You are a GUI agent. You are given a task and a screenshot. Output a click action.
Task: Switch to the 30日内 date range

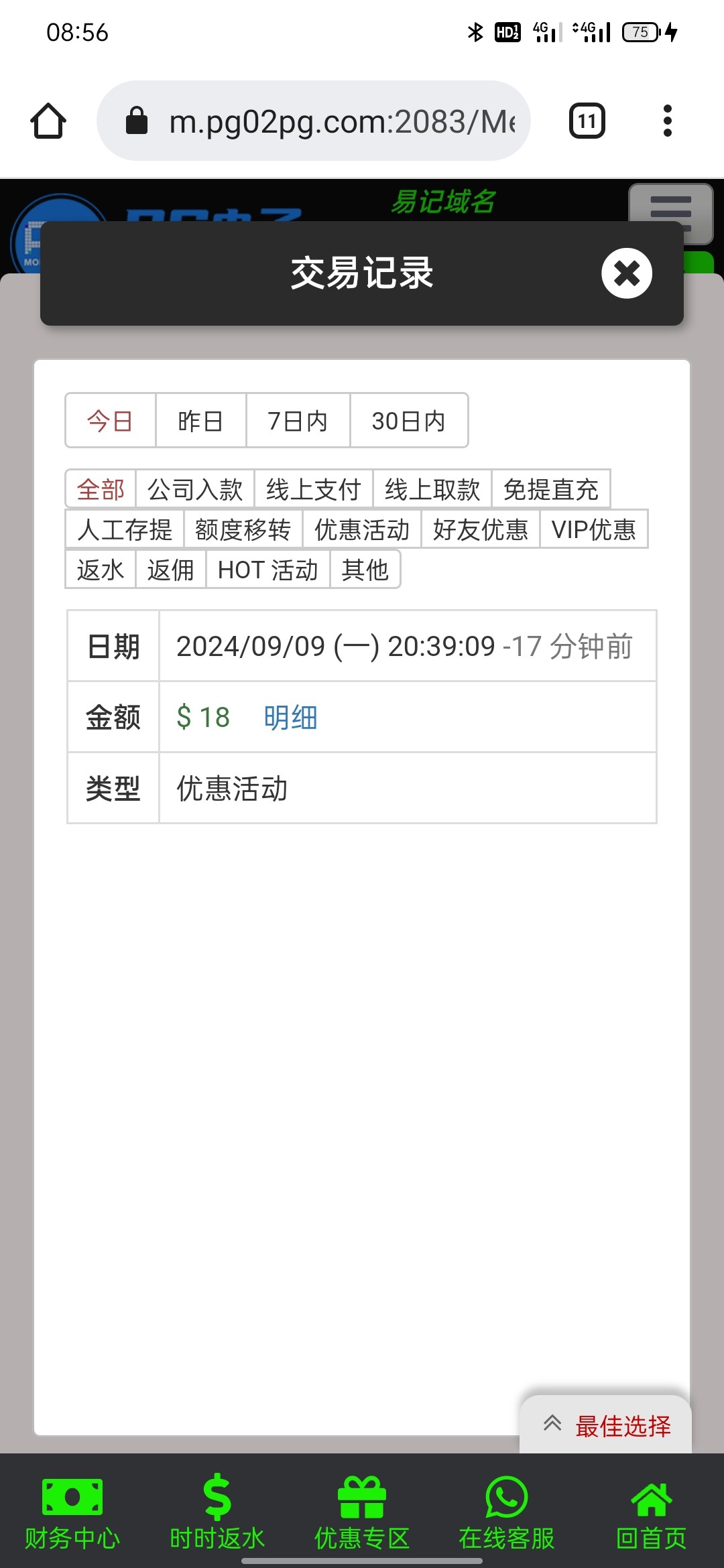click(x=409, y=421)
